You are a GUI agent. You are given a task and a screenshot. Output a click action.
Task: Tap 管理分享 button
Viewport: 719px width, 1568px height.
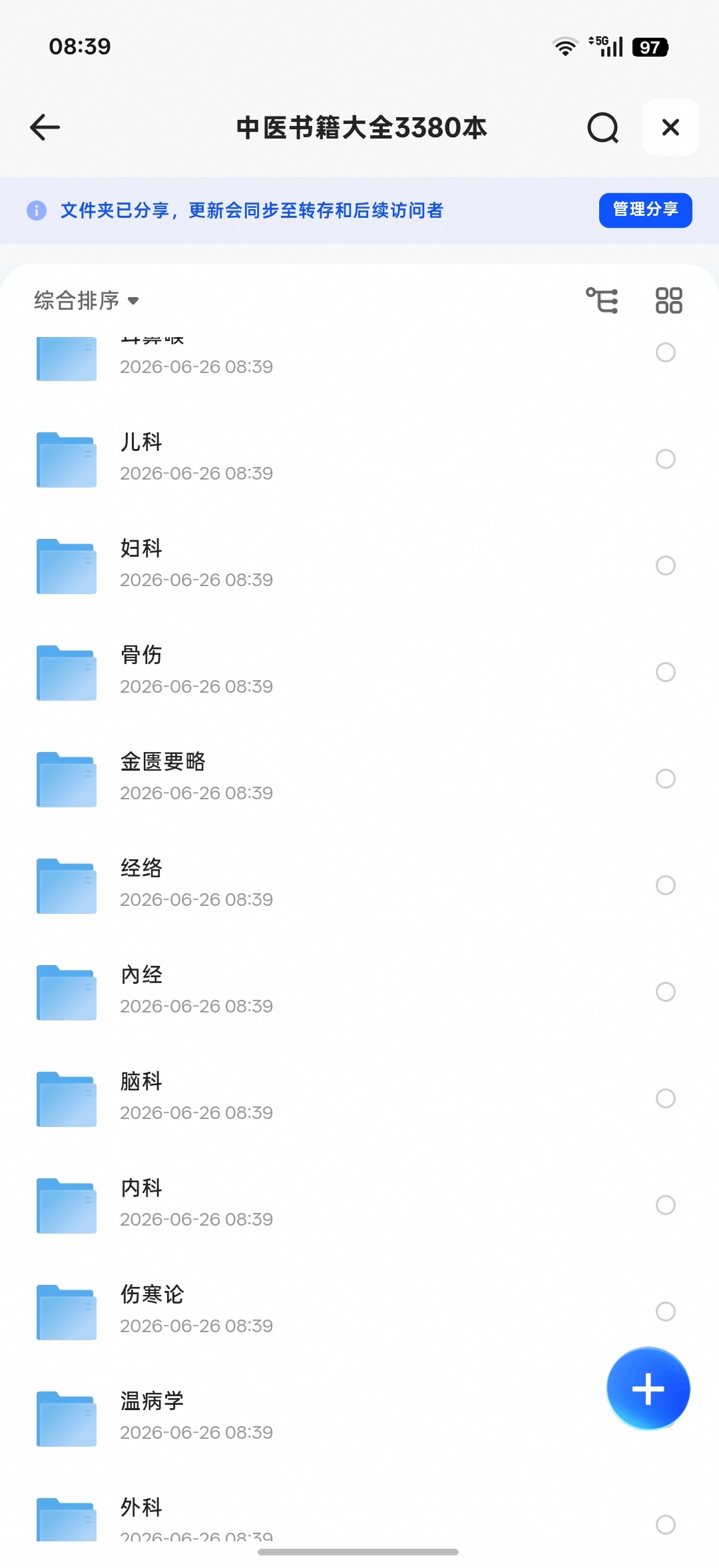click(x=645, y=210)
